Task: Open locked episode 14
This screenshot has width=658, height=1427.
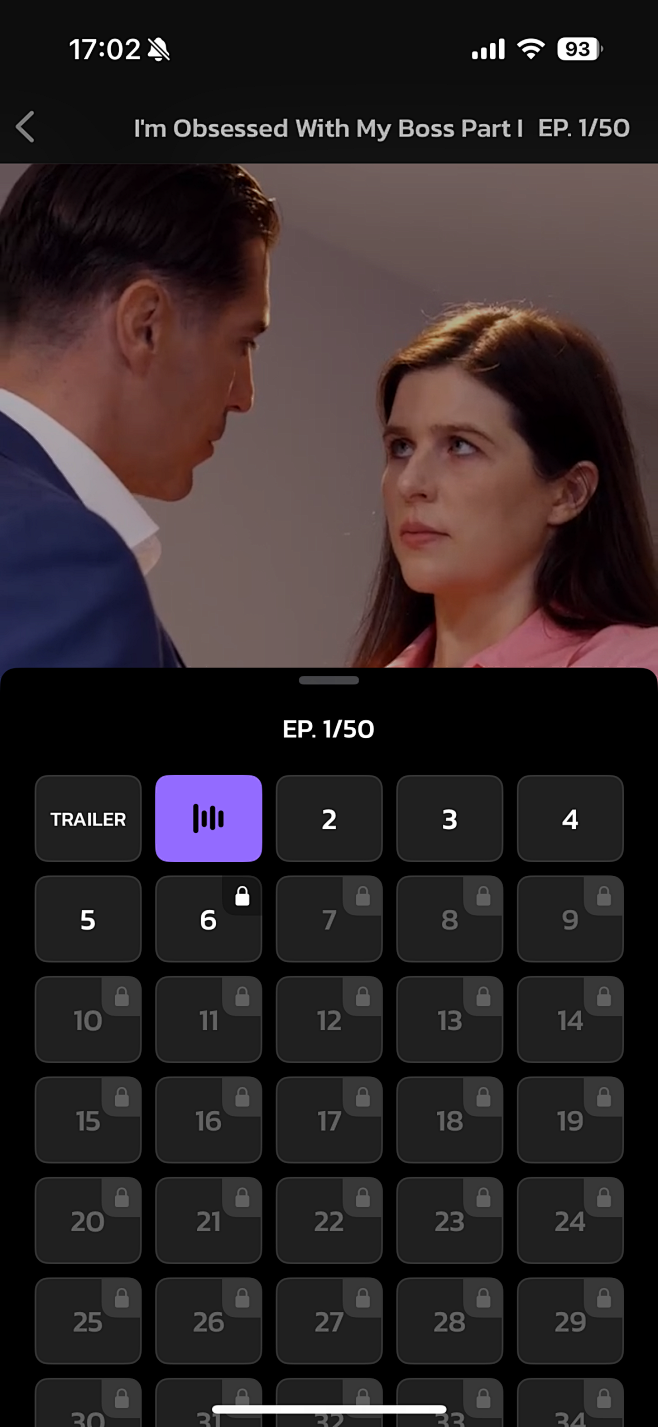Action: pyautogui.click(x=570, y=1020)
